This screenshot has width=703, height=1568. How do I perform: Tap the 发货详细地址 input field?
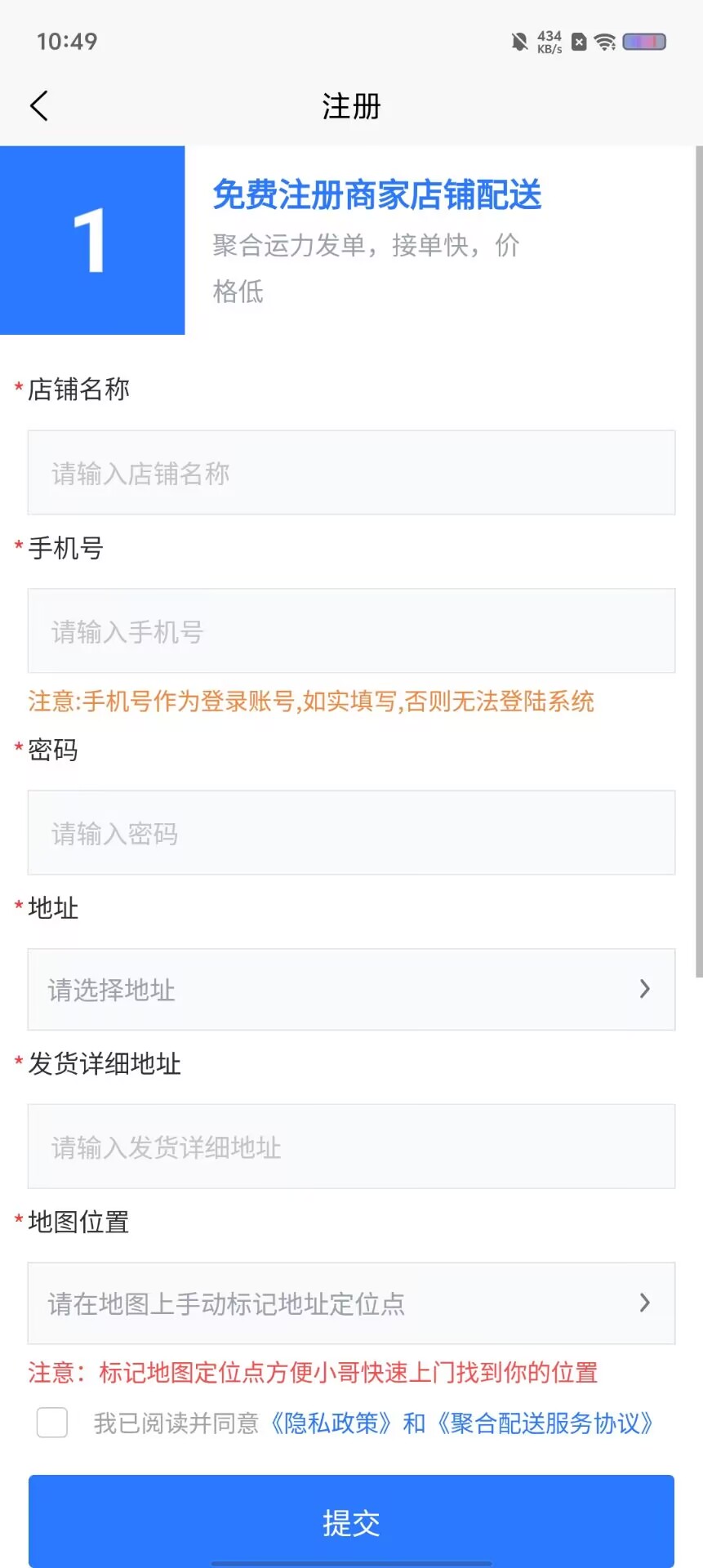coord(351,1147)
